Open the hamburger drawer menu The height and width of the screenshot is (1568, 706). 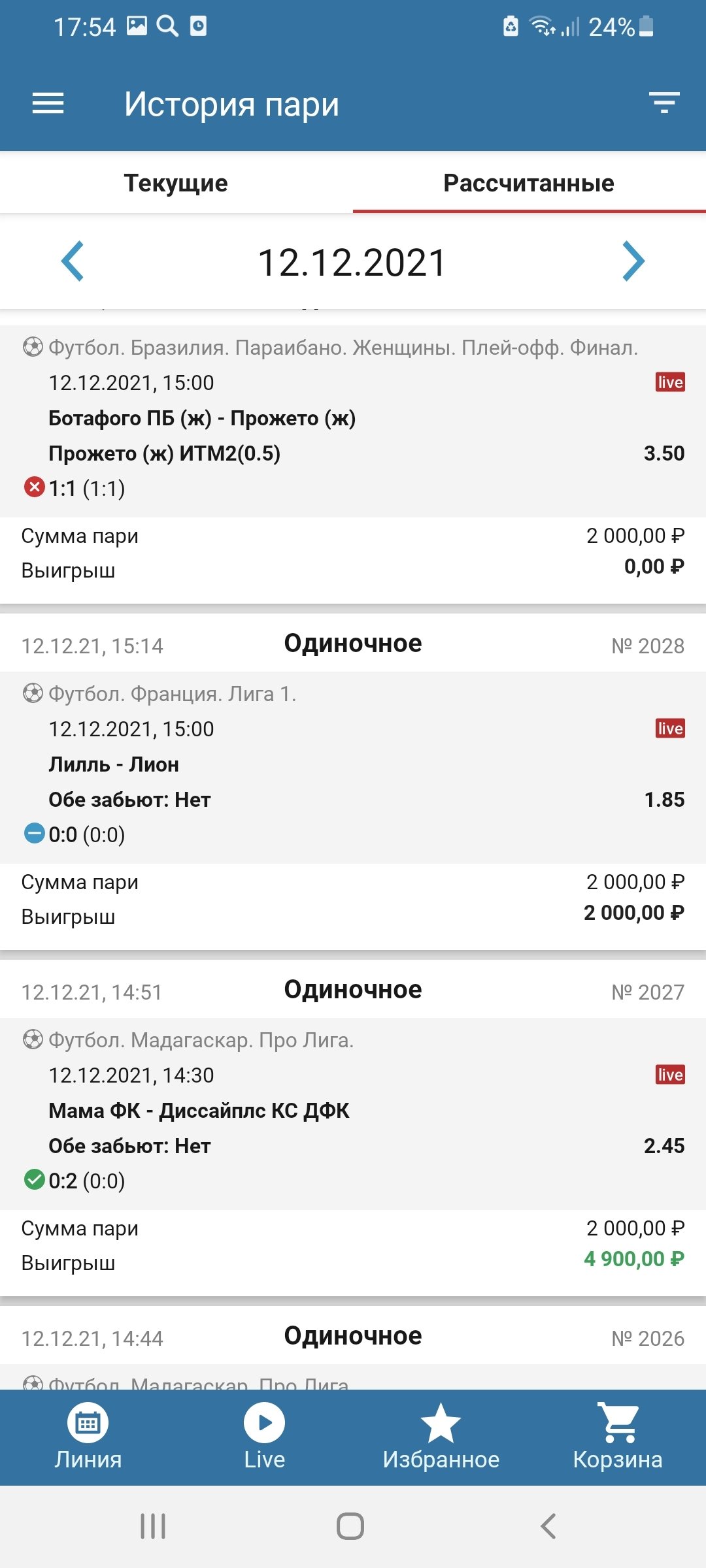point(48,103)
